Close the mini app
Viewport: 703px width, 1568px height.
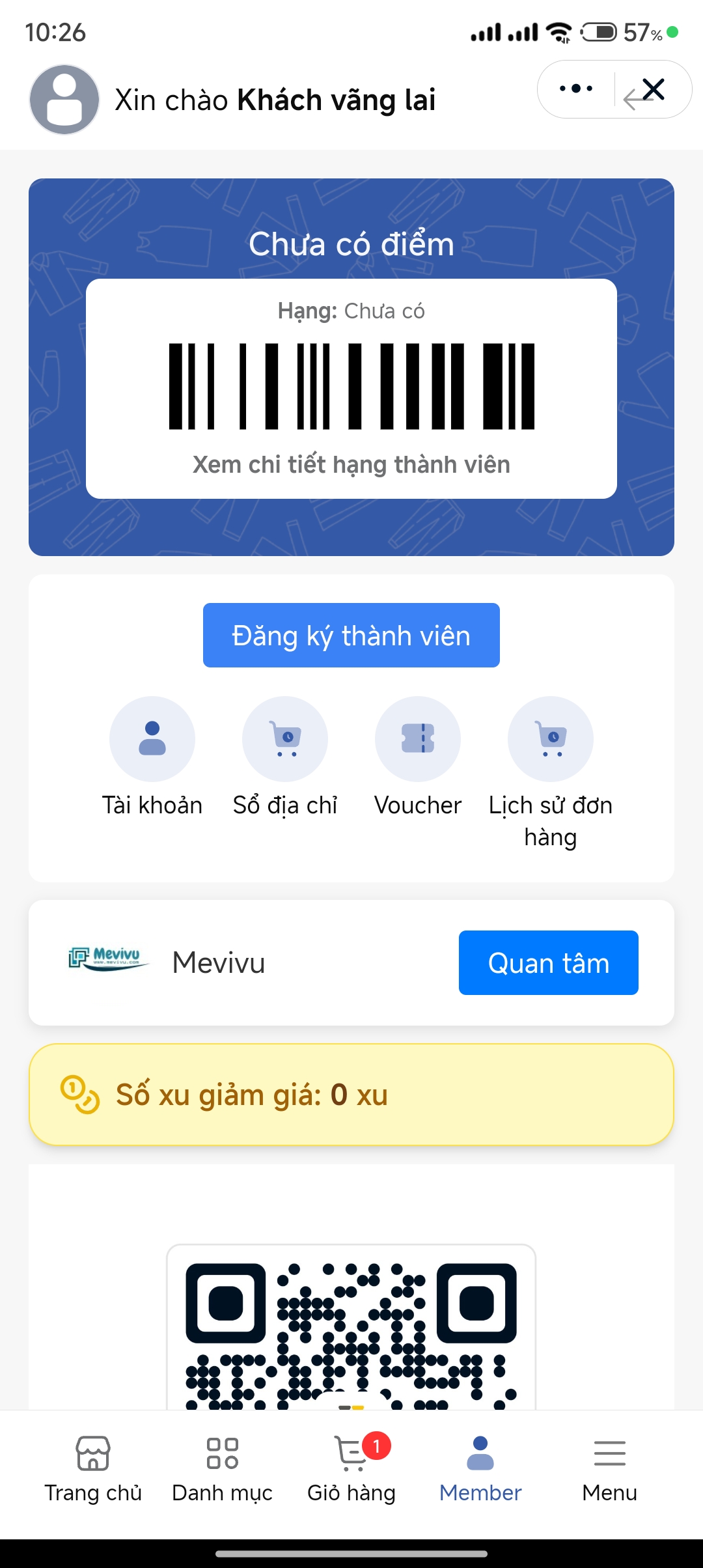pyautogui.click(x=653, y=89)
